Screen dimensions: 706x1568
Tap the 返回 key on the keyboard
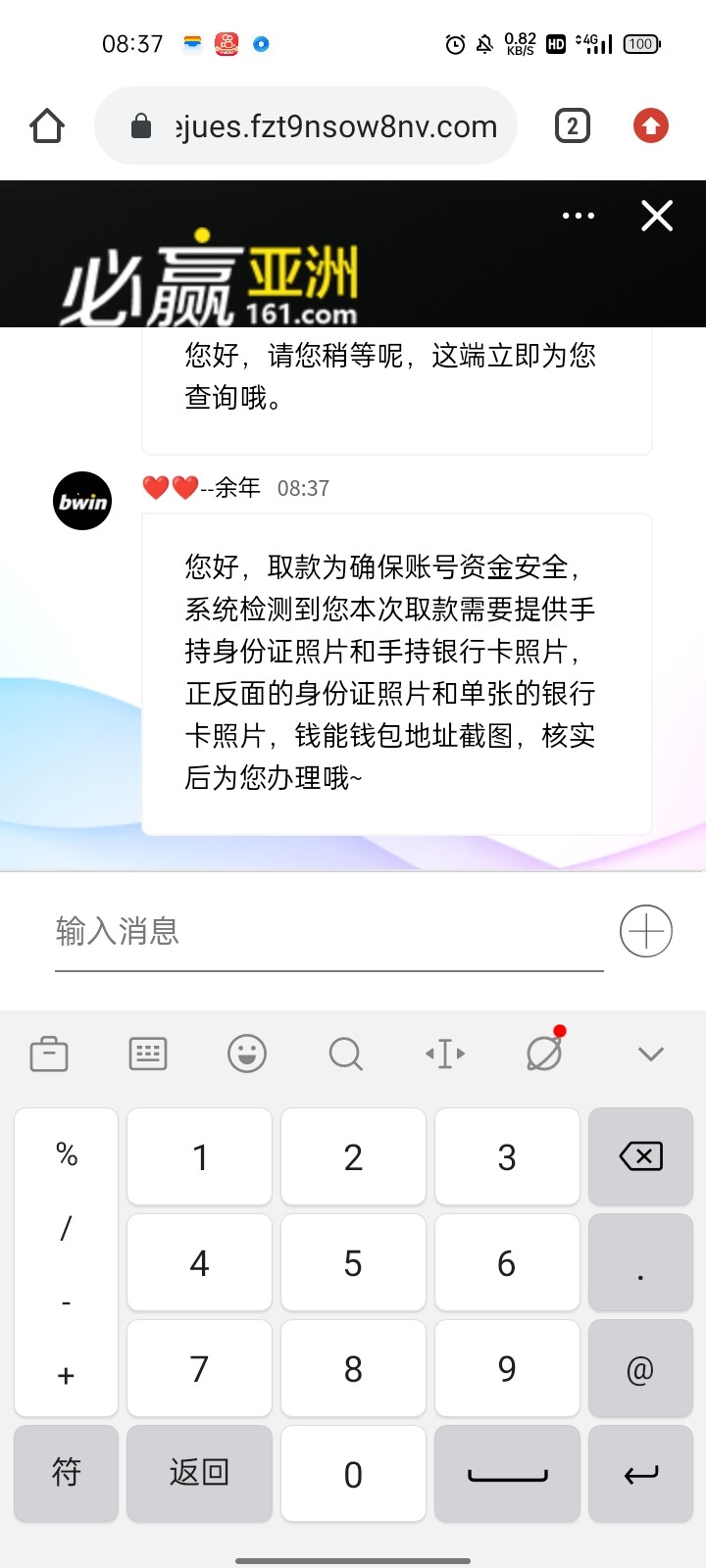tap(199, 1472)
